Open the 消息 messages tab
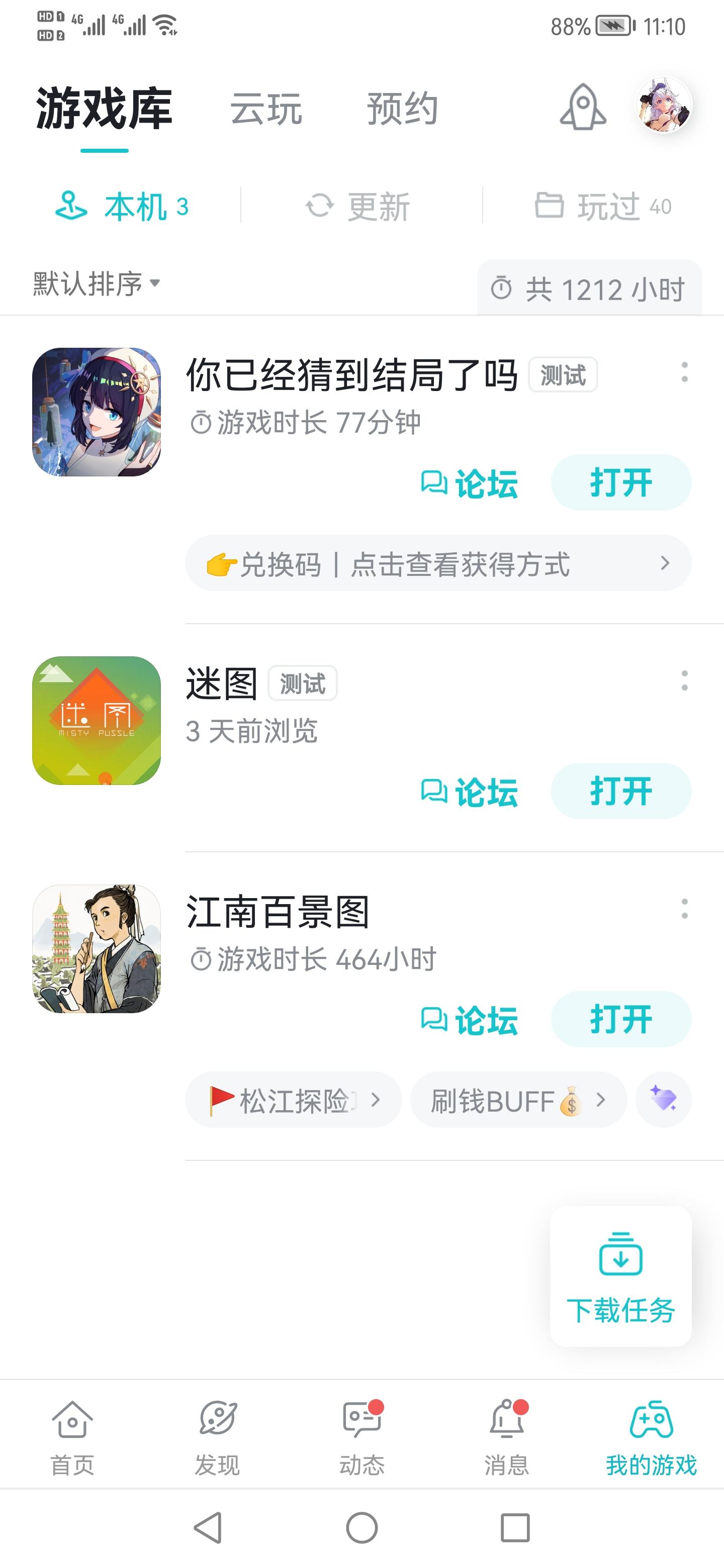This screenshot has width=724, height=1568. [507, 1437]
